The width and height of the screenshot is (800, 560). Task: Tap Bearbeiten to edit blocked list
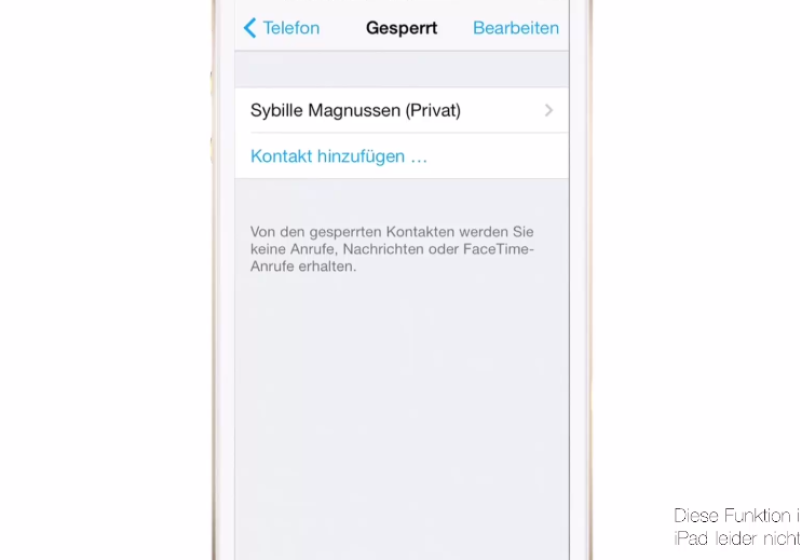click(x=515, y=28)
